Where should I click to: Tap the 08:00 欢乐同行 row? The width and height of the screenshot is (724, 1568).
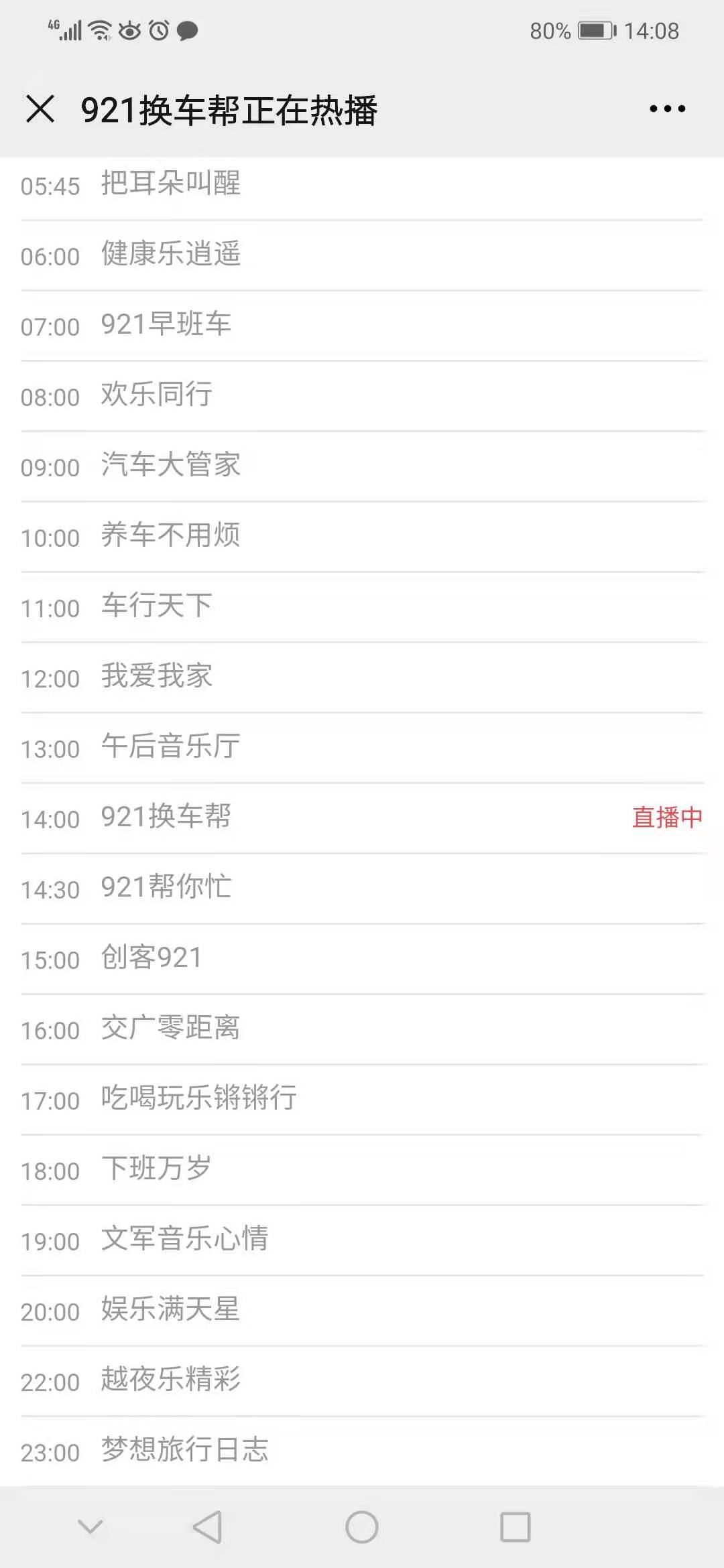362,396
